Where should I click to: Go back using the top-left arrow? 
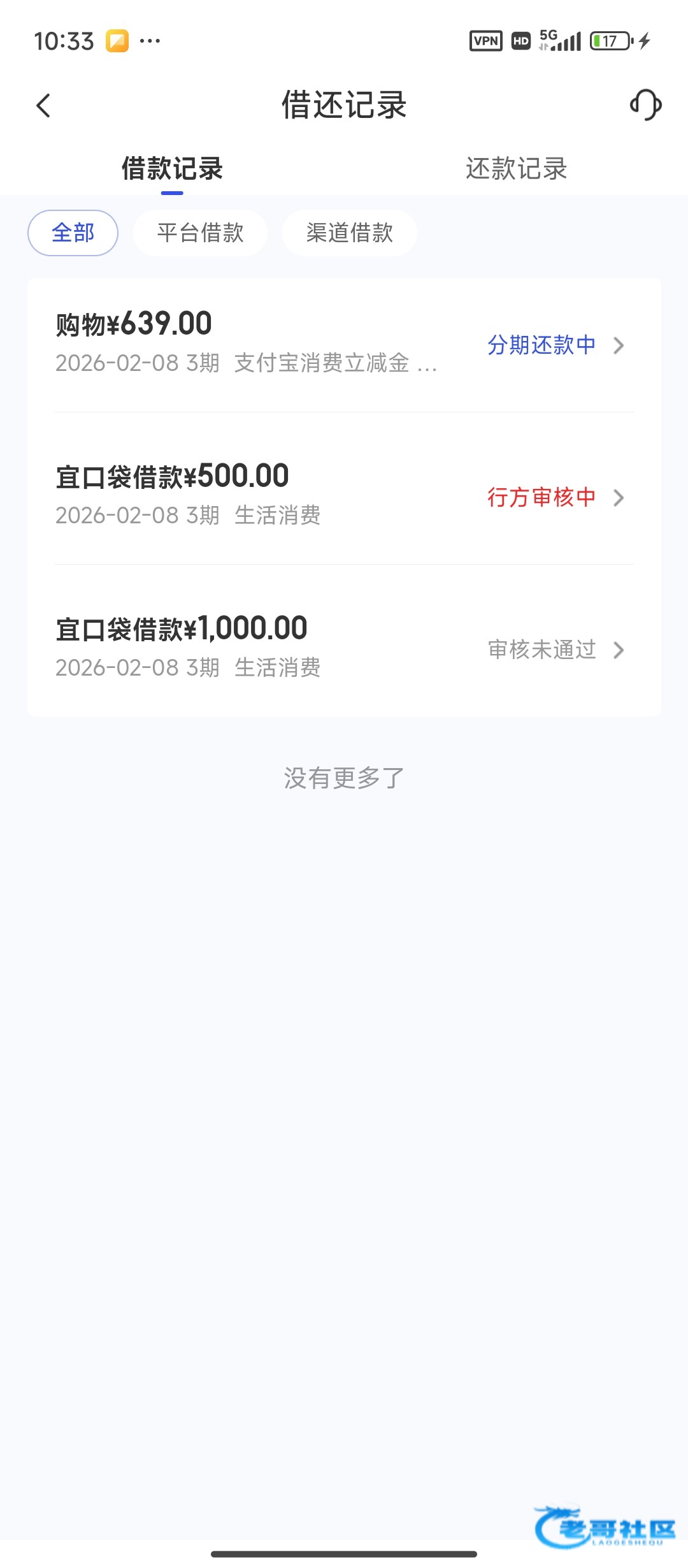43,106
